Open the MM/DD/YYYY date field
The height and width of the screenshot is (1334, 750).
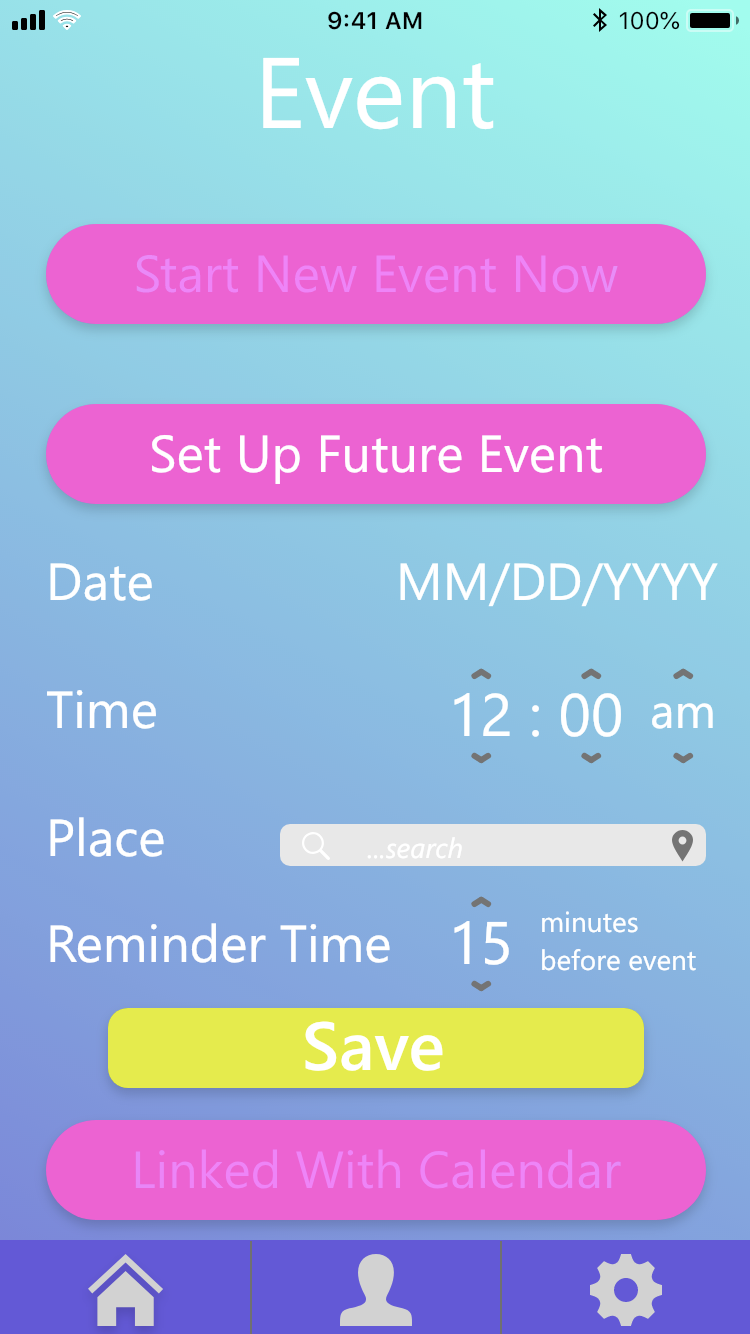click(x=557, y=582)
